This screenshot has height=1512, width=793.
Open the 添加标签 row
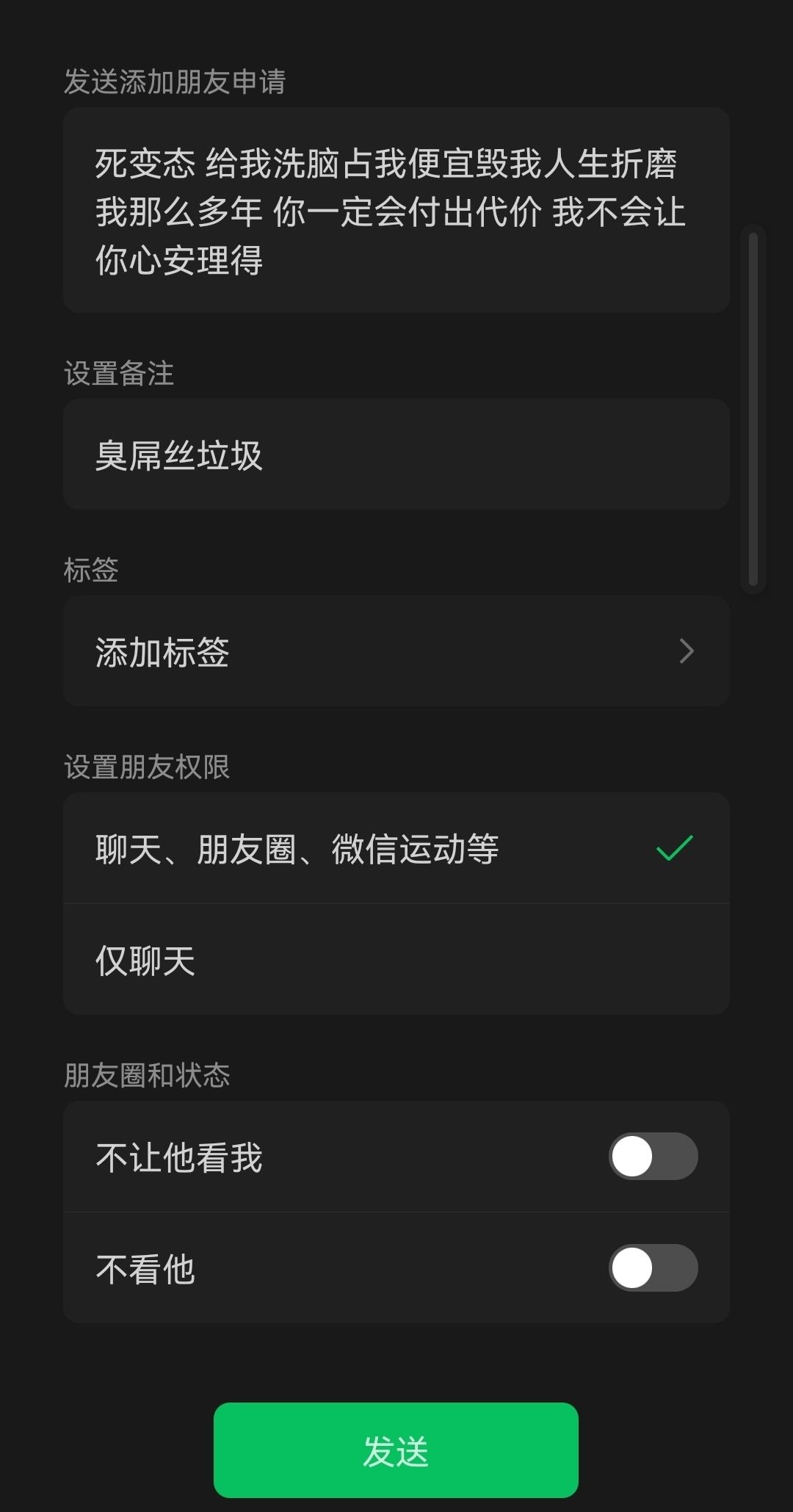coord(396,651)
